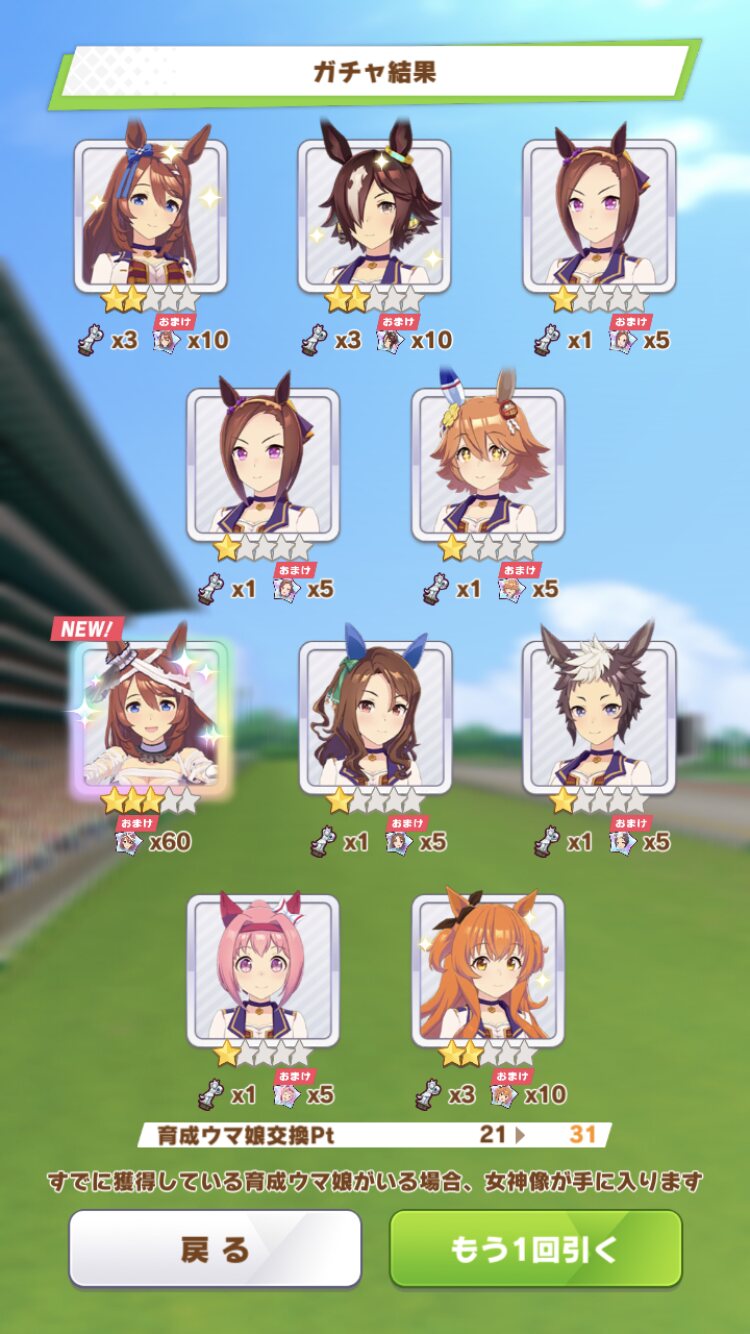Pull again with もう1回引く button
The width and height of the screenshot is (750, 1334).
coord(535,1248)
